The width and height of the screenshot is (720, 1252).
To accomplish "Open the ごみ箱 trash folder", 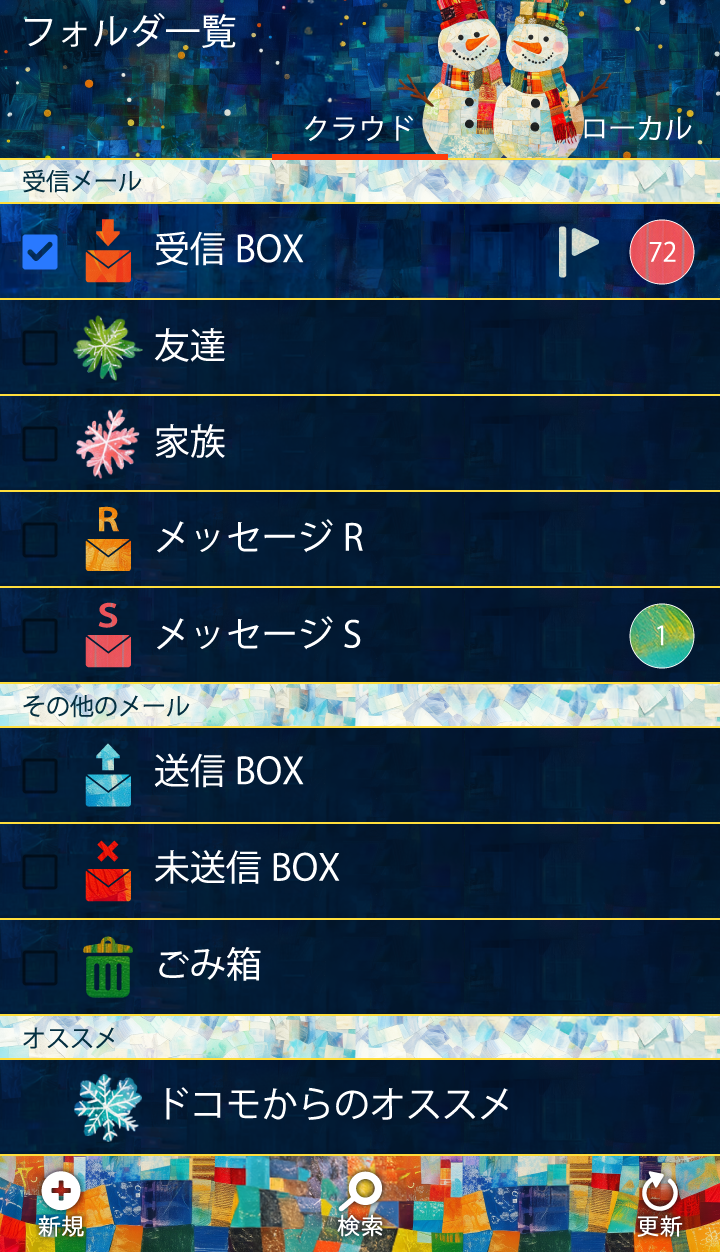I will 209,966.
